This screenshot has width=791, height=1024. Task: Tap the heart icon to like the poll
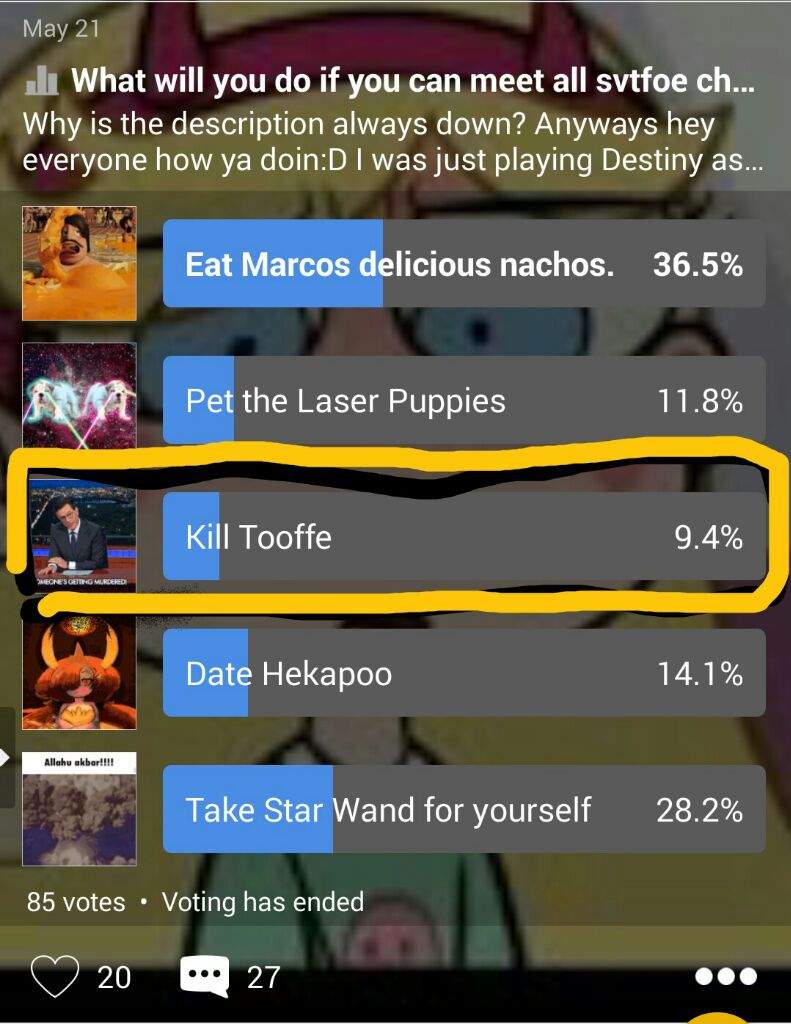coord(57,977)
